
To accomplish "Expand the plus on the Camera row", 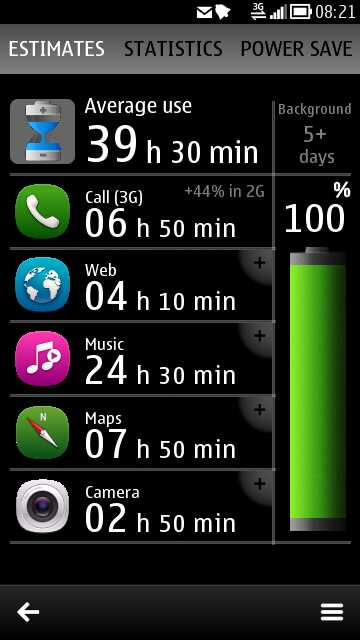I will [x=260, y=484].
